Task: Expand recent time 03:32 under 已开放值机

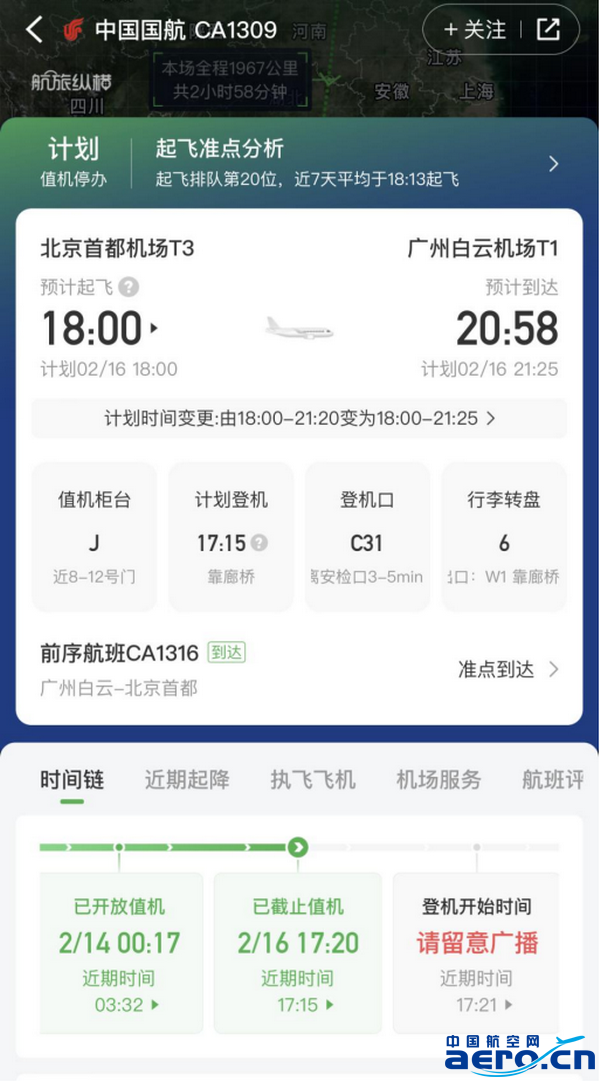Action: 127,1005
